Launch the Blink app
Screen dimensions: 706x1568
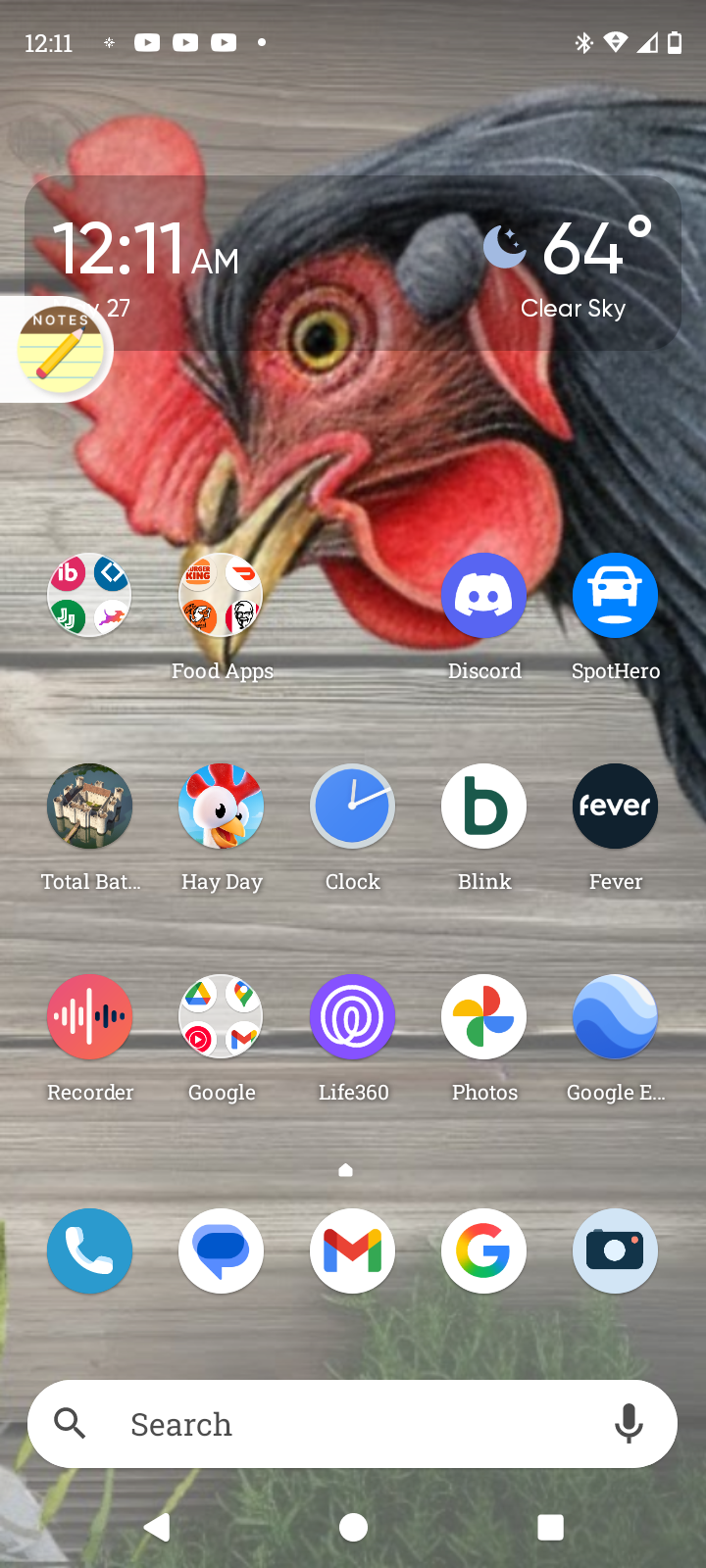click(x=483, y=807)
